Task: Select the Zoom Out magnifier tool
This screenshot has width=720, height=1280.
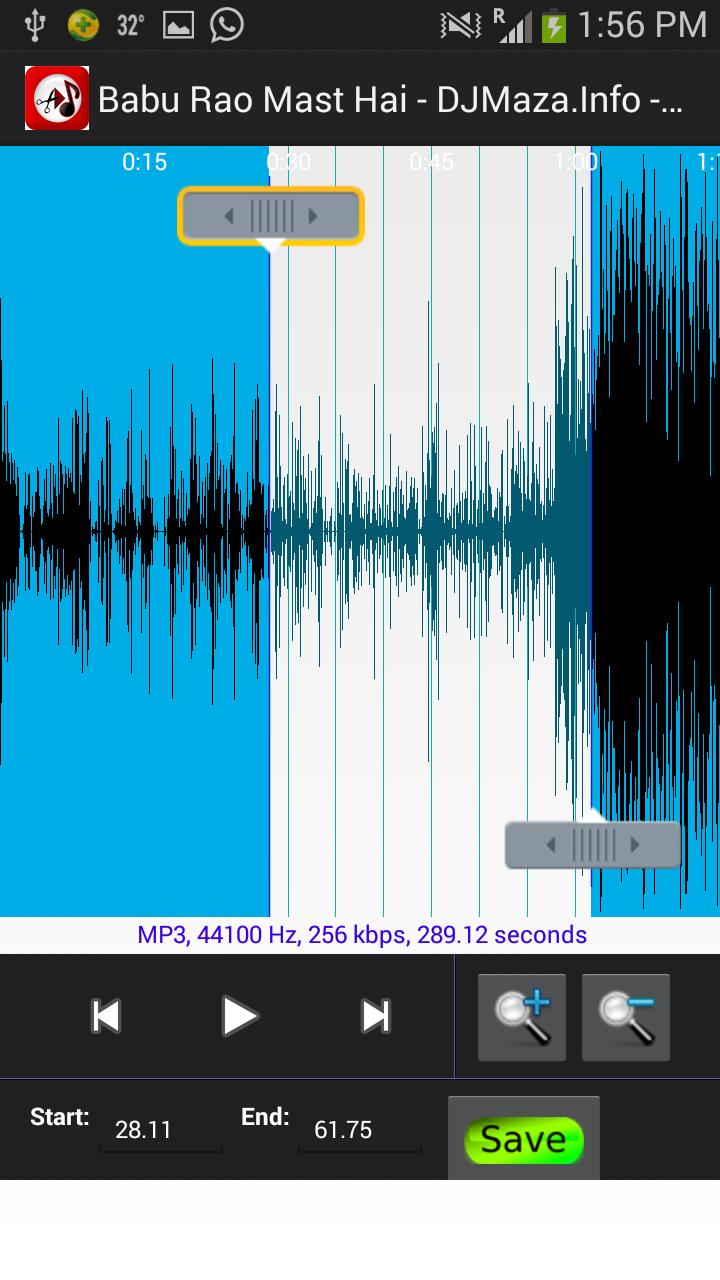Action: pos(625,1016)
